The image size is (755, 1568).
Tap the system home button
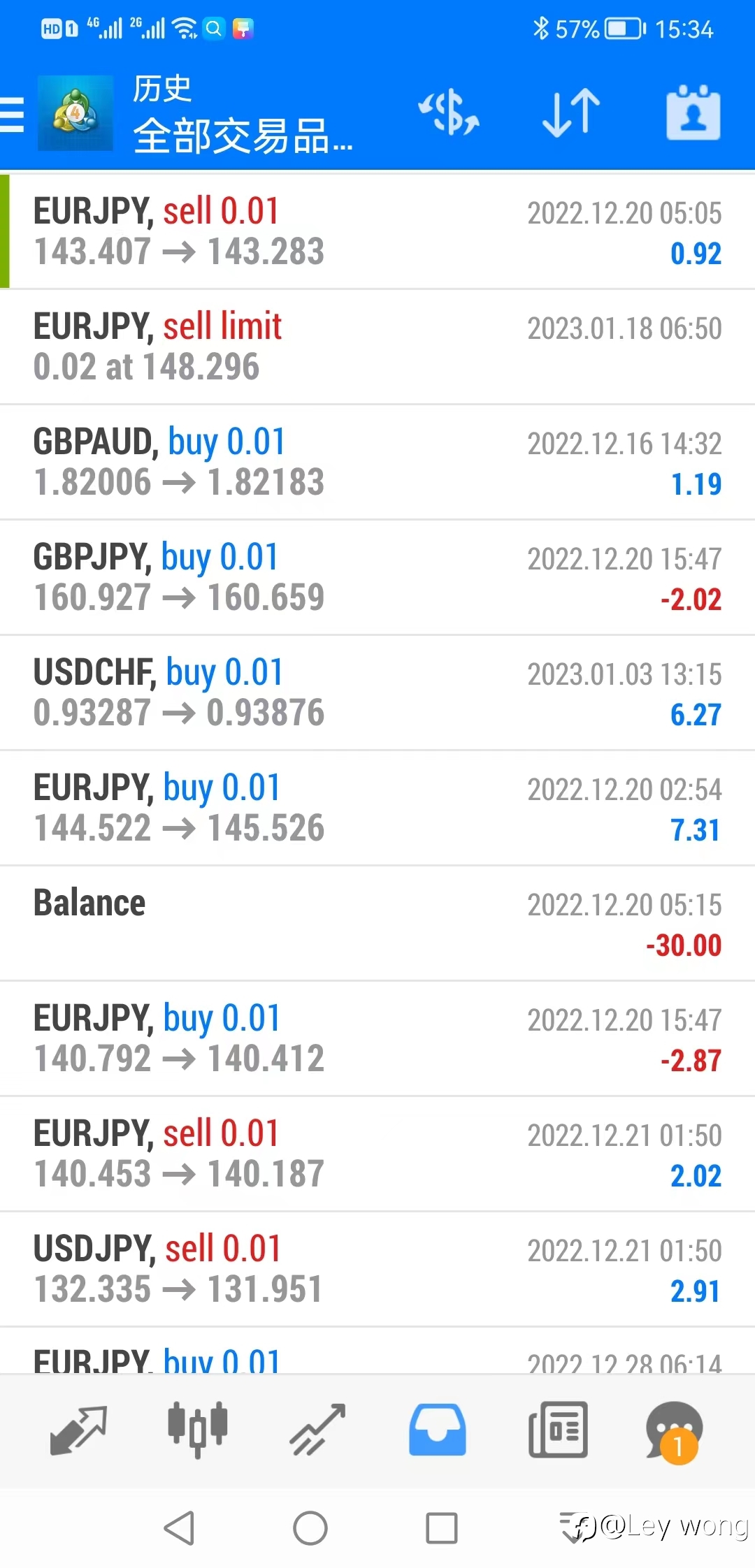click(310, 1528)
